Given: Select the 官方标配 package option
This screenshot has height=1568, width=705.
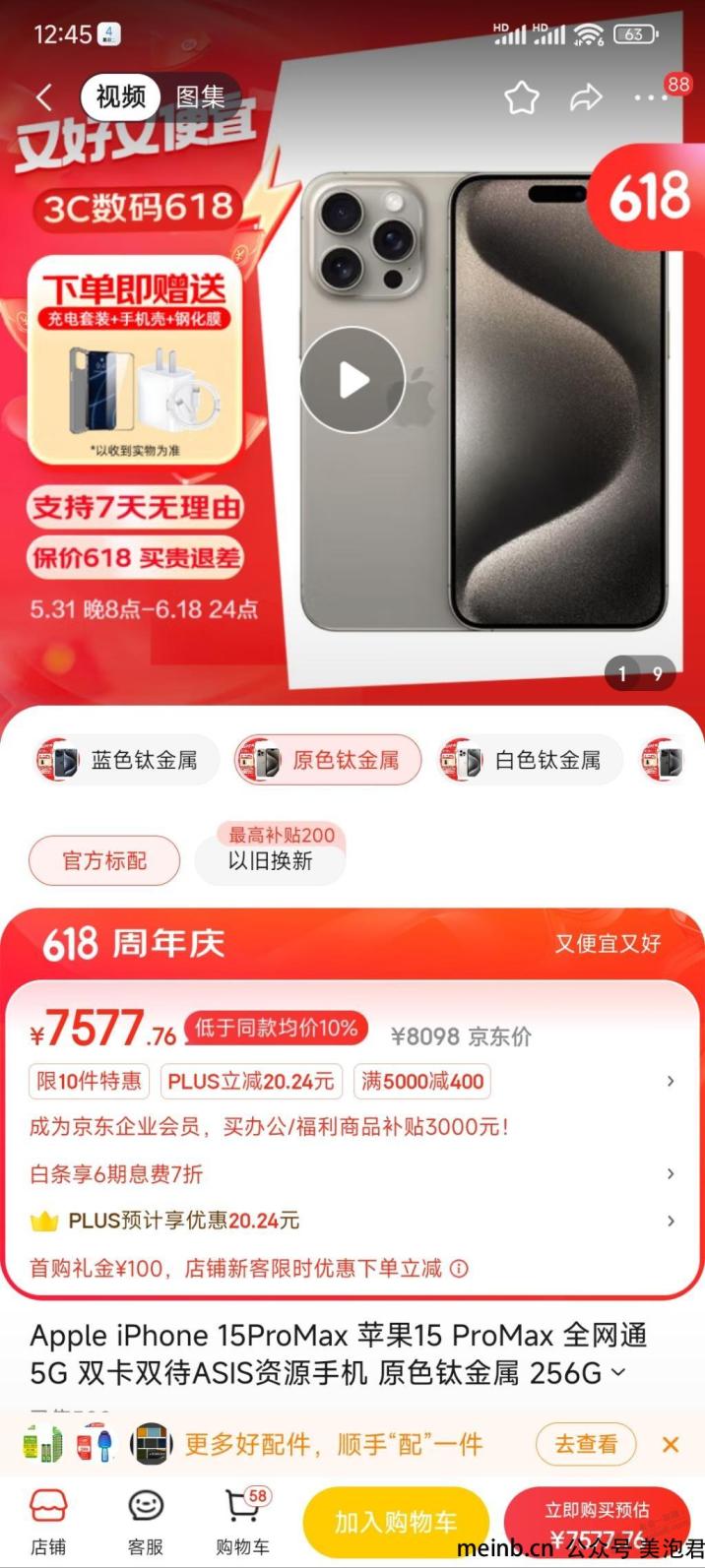Looking at the screenshot, I should click(104, 861).
